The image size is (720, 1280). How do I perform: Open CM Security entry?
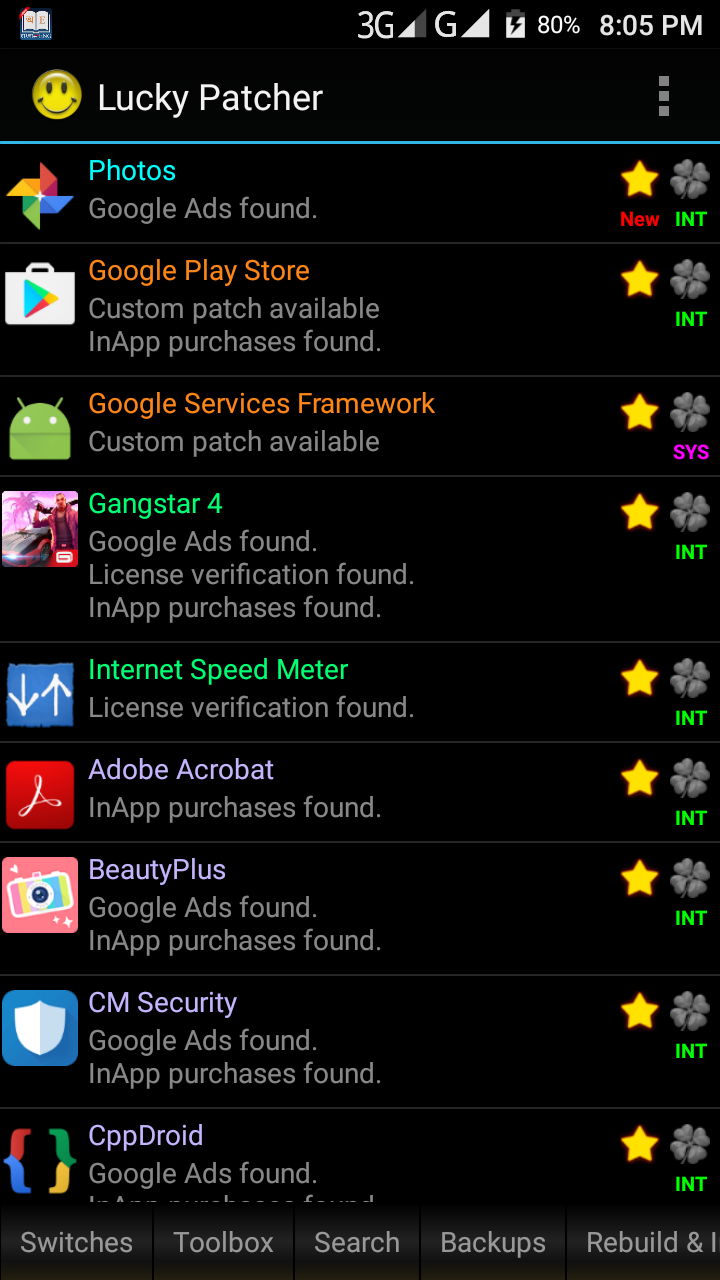pos(300,1040)
